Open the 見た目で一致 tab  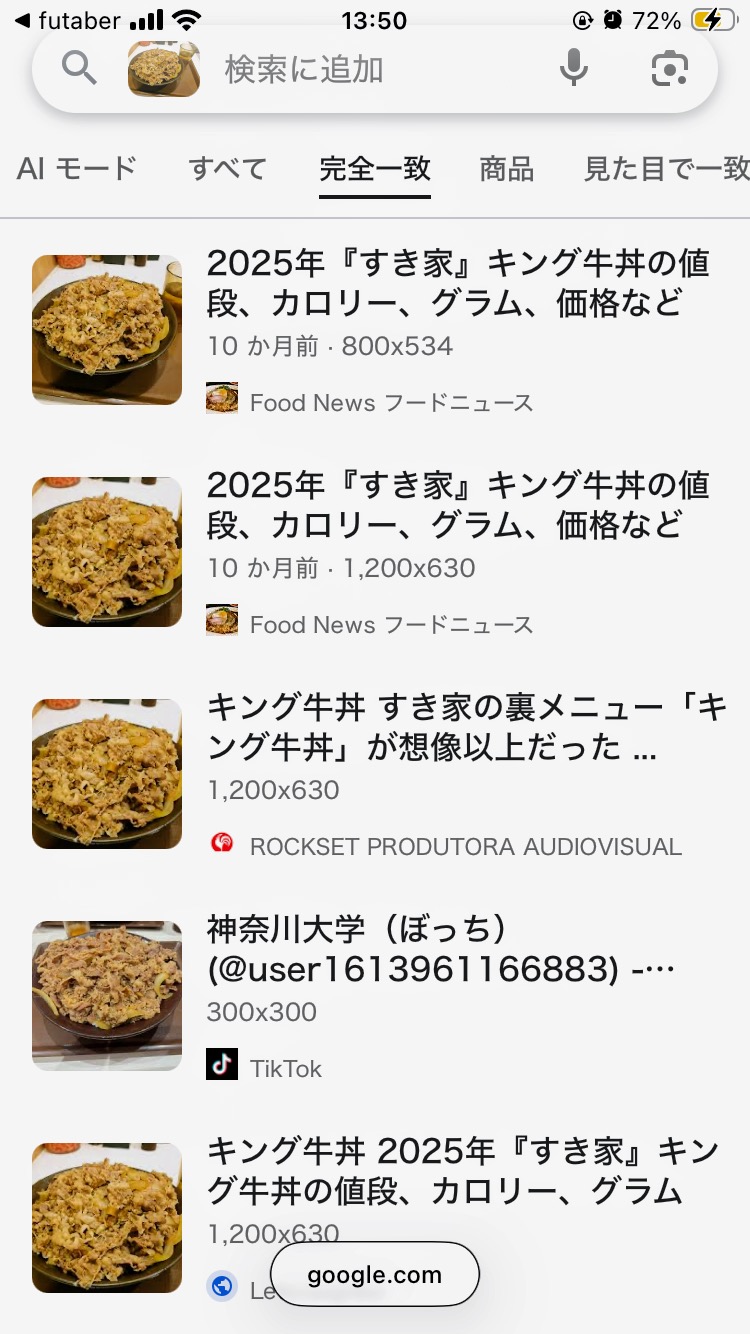coord(666,169)
